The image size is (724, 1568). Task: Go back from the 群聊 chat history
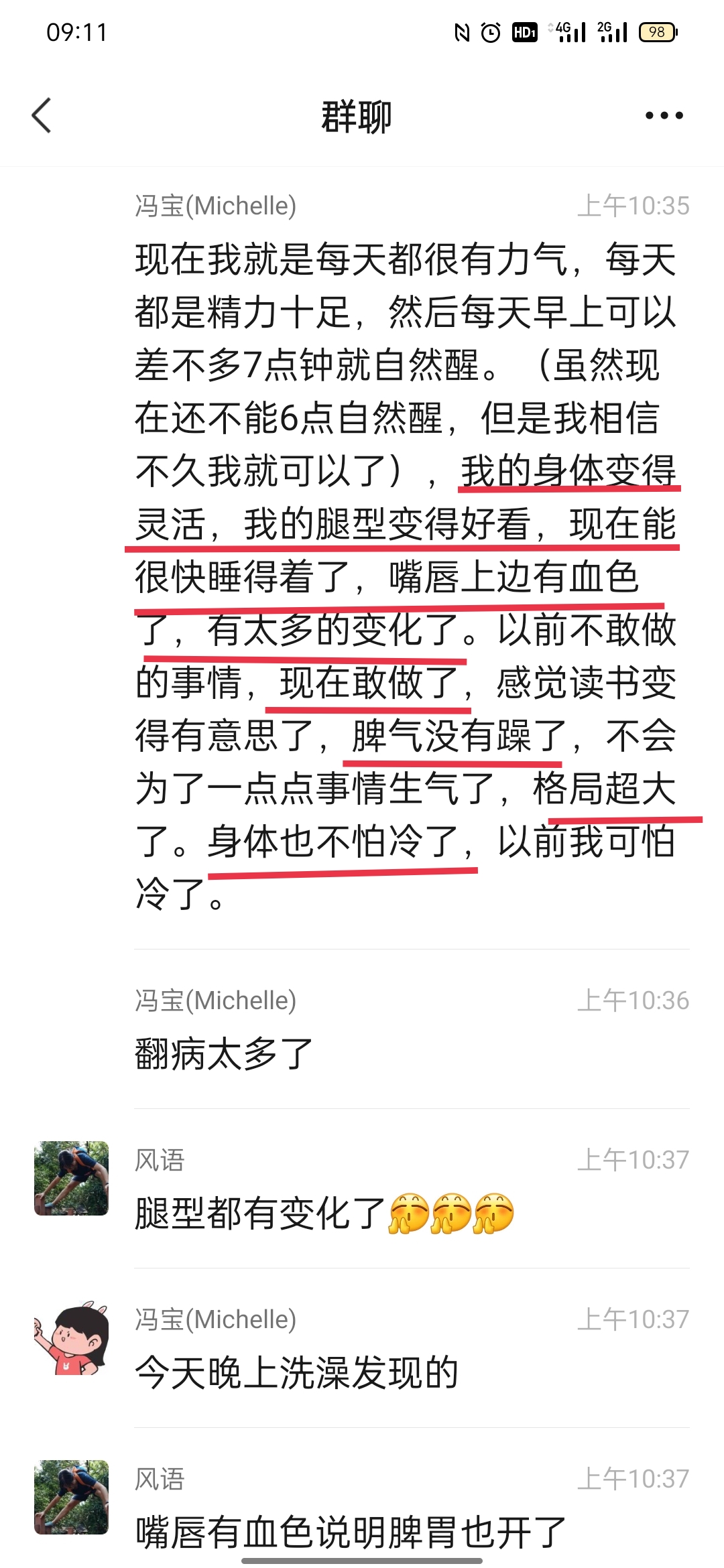tap(42, 116)
